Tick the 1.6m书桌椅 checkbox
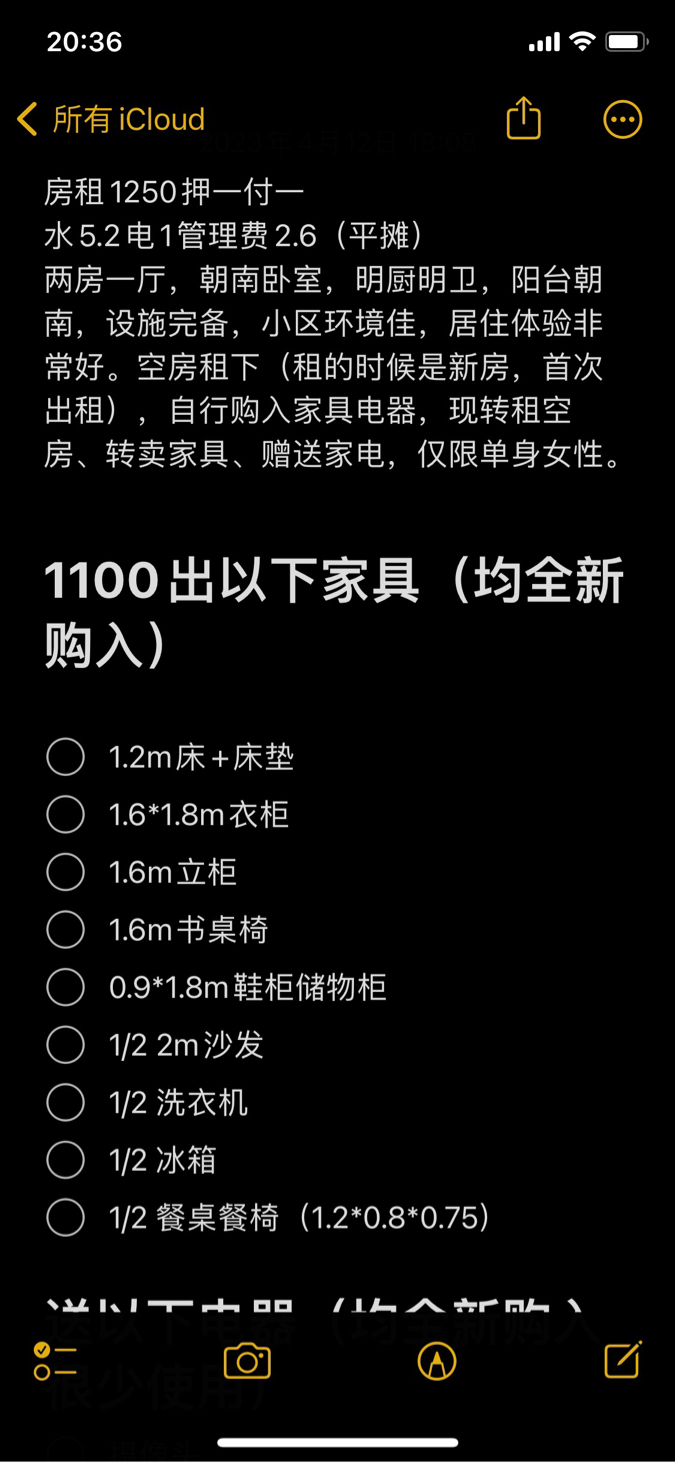This screenshot has width=676, height=1462. 66,930
